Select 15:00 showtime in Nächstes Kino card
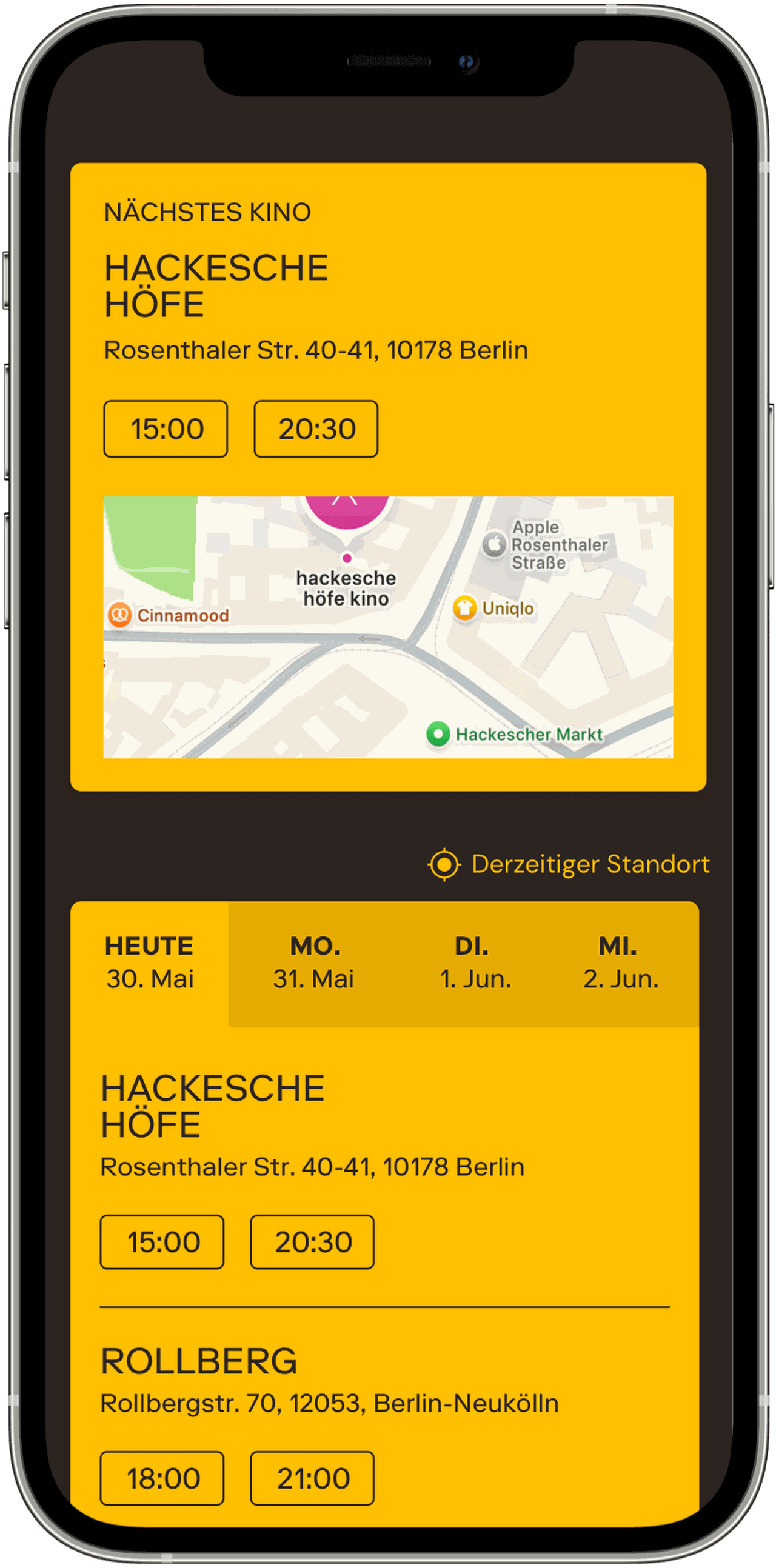This screenshot has height=1568, width=776. pos(166,429)
